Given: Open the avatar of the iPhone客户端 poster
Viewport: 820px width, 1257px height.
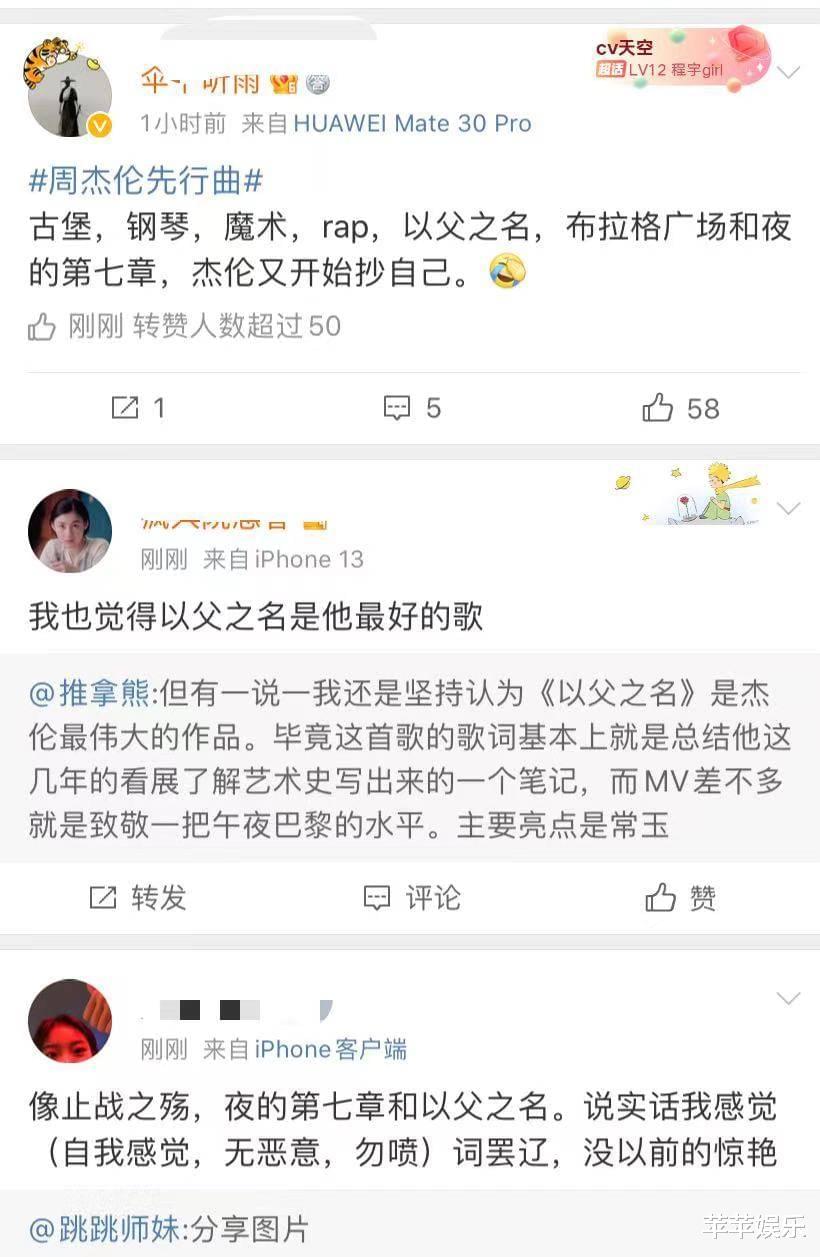Looking at the screenshot, I should [x=69, y=1021].
